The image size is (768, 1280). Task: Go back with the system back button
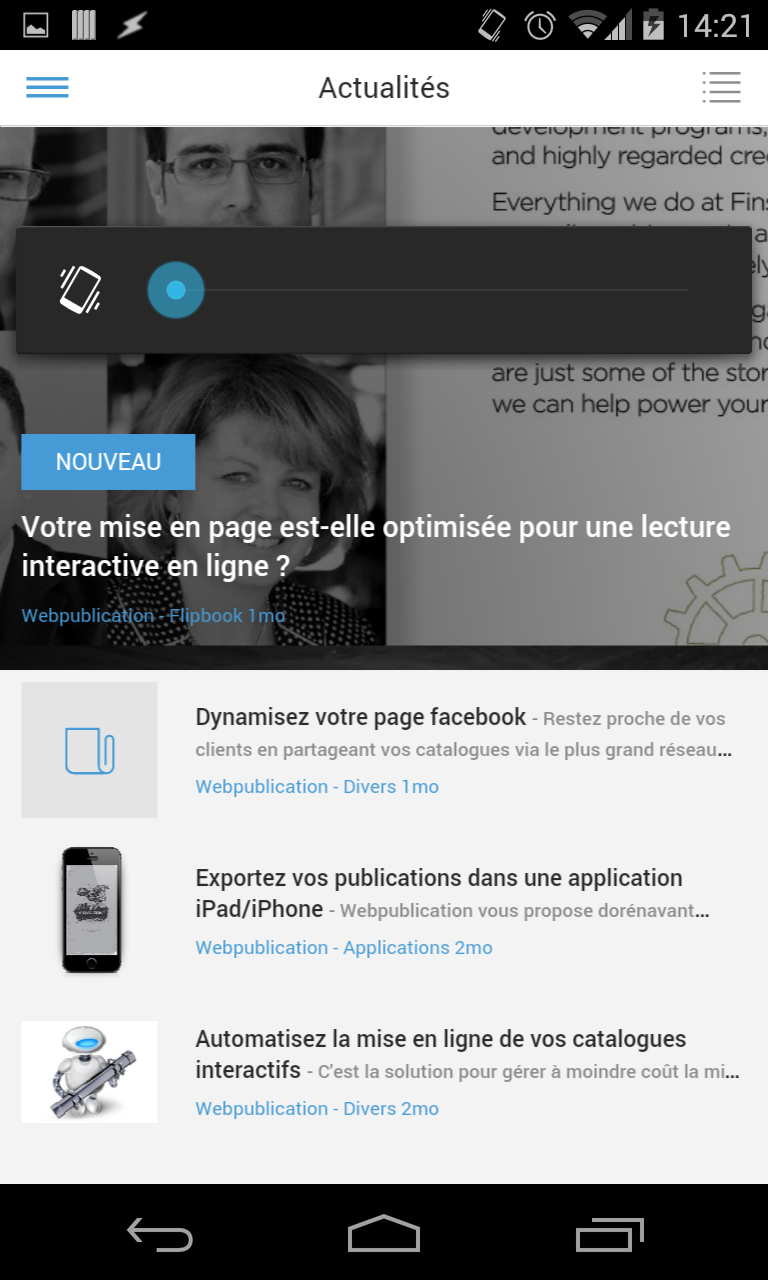pyautogui.click(x=160, y=1234)
